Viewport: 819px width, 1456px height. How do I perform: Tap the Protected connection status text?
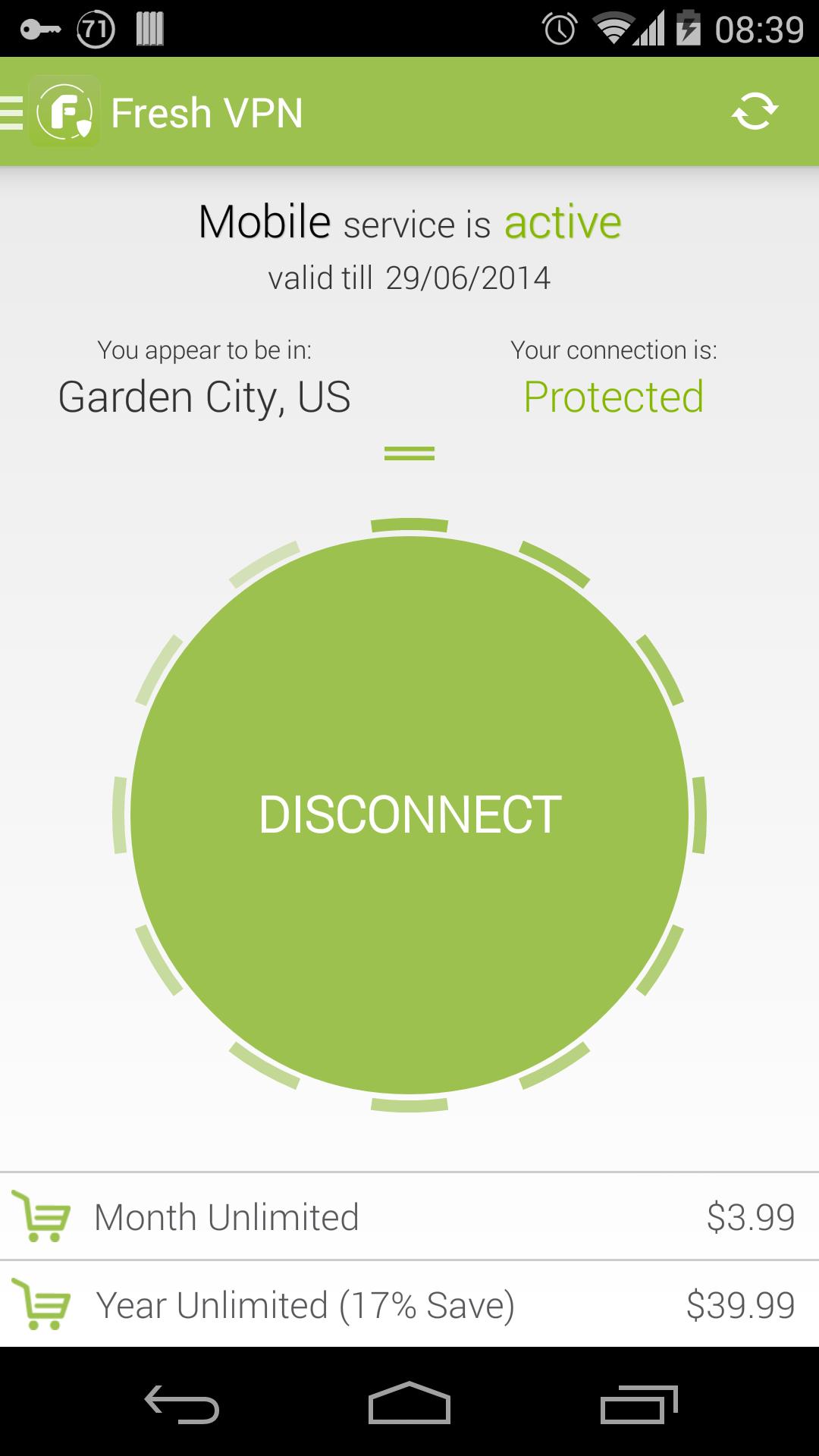614,395
